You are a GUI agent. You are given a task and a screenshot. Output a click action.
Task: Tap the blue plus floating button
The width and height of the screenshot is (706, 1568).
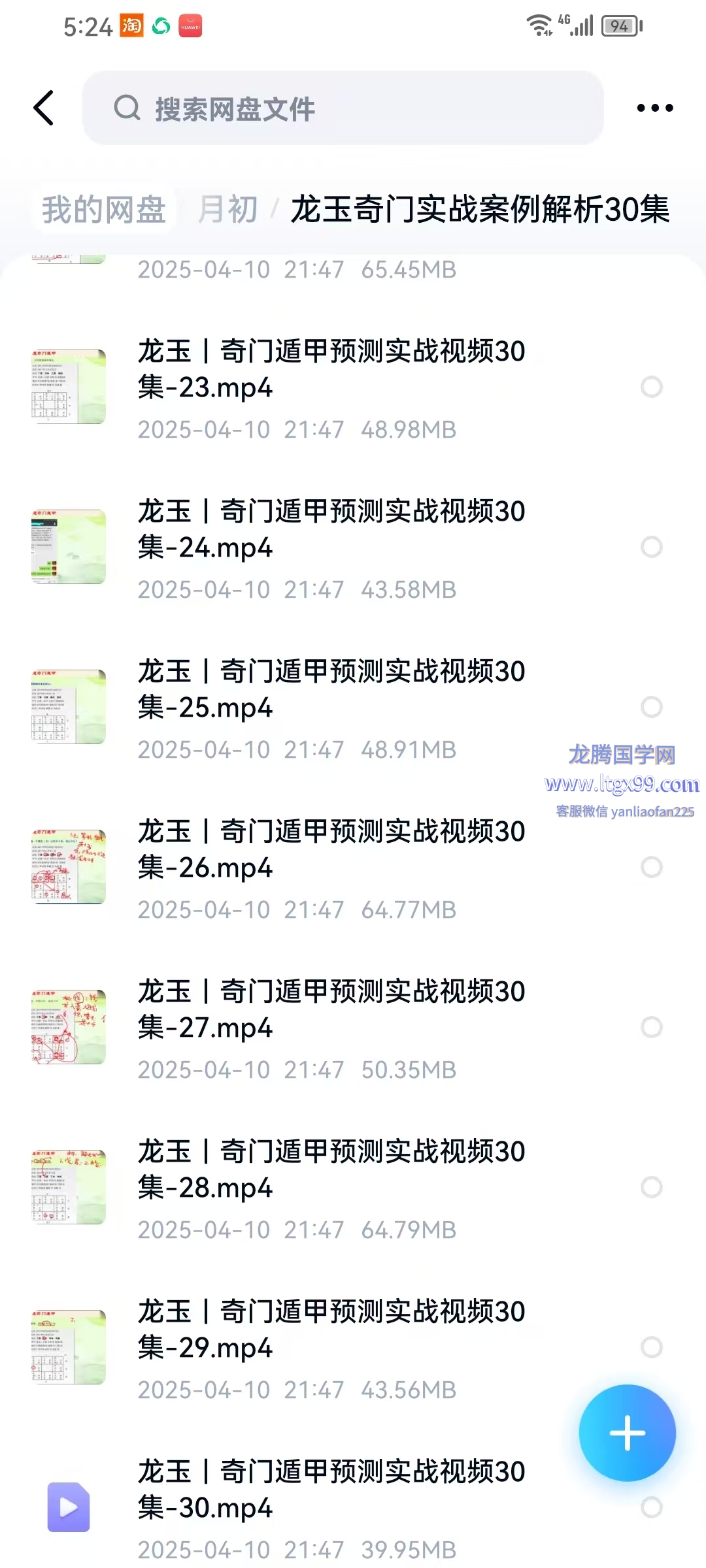coord(627,1433)
